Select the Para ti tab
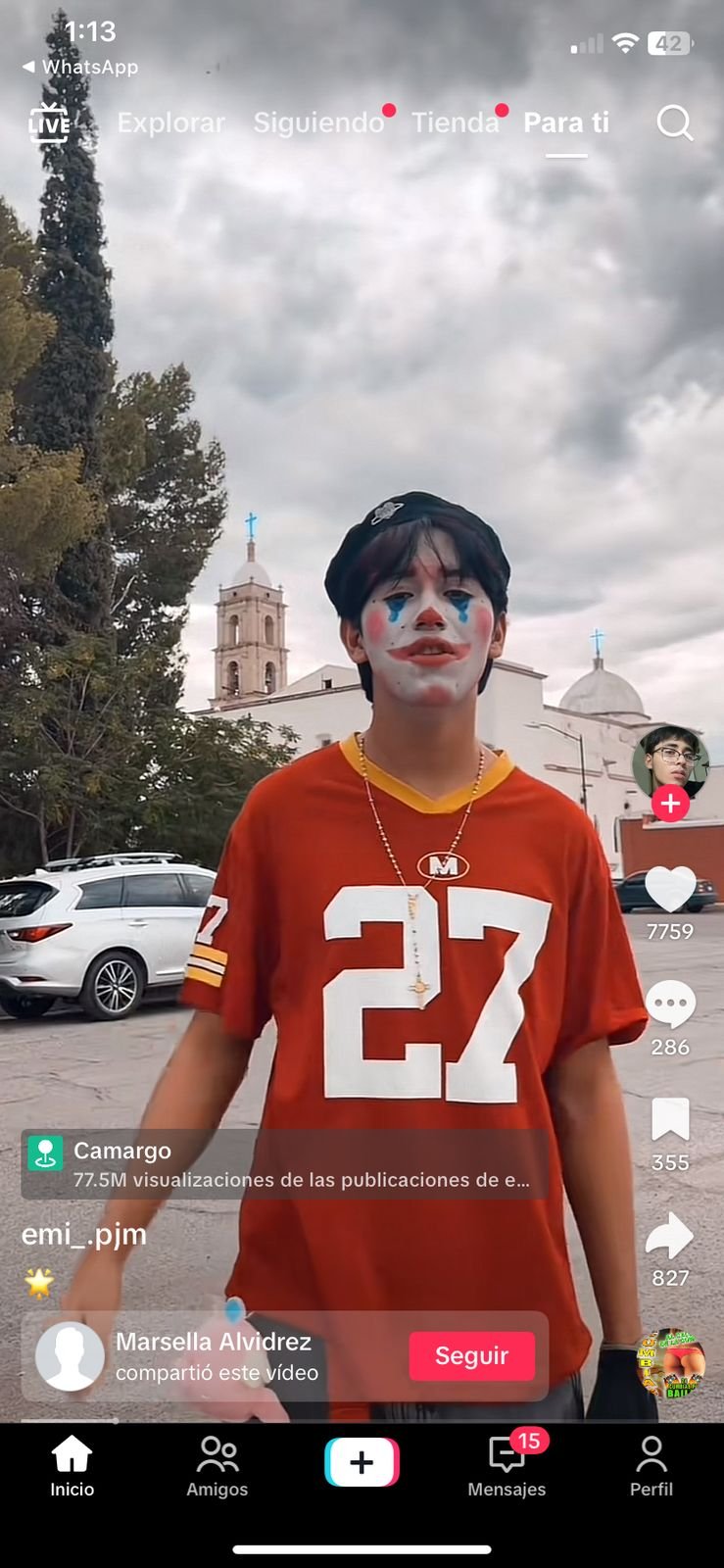 pyautogui.click(x=566, y=122)
